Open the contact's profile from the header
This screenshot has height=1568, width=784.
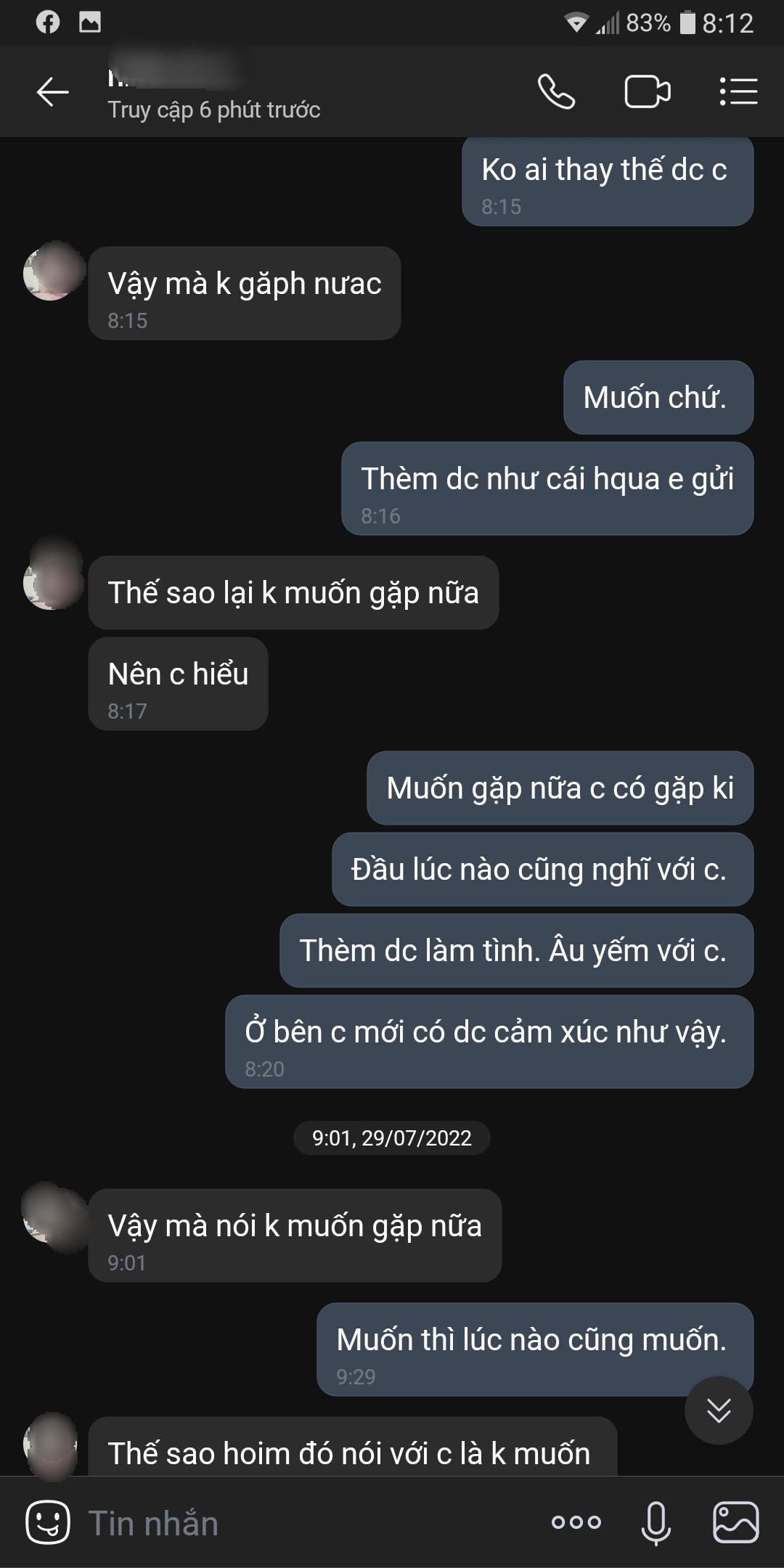point(214,93)
